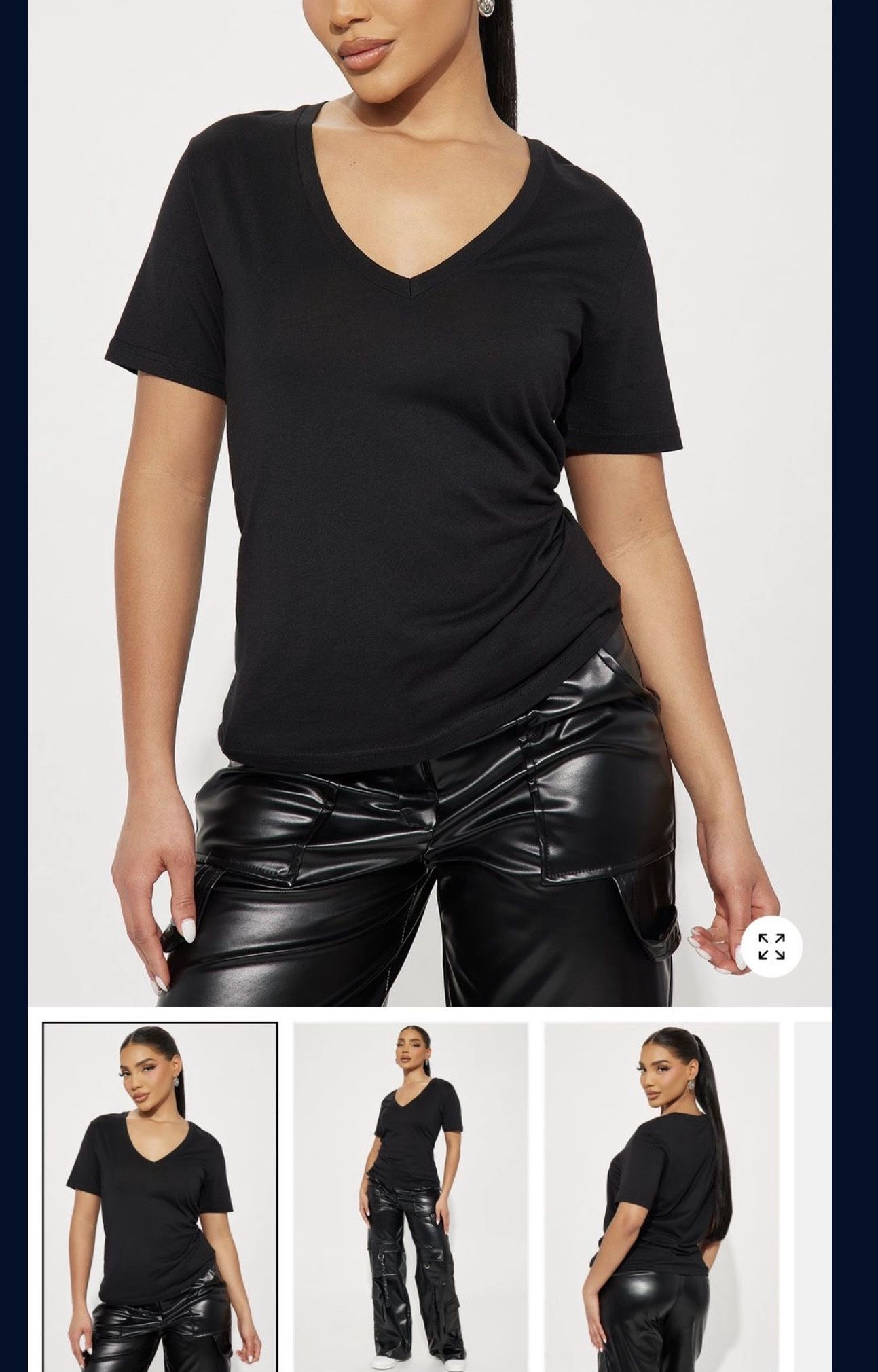Viewport: 878px width, 1372px height.
Task: Show the back view thumbnail
Action: pos(661,1195)
